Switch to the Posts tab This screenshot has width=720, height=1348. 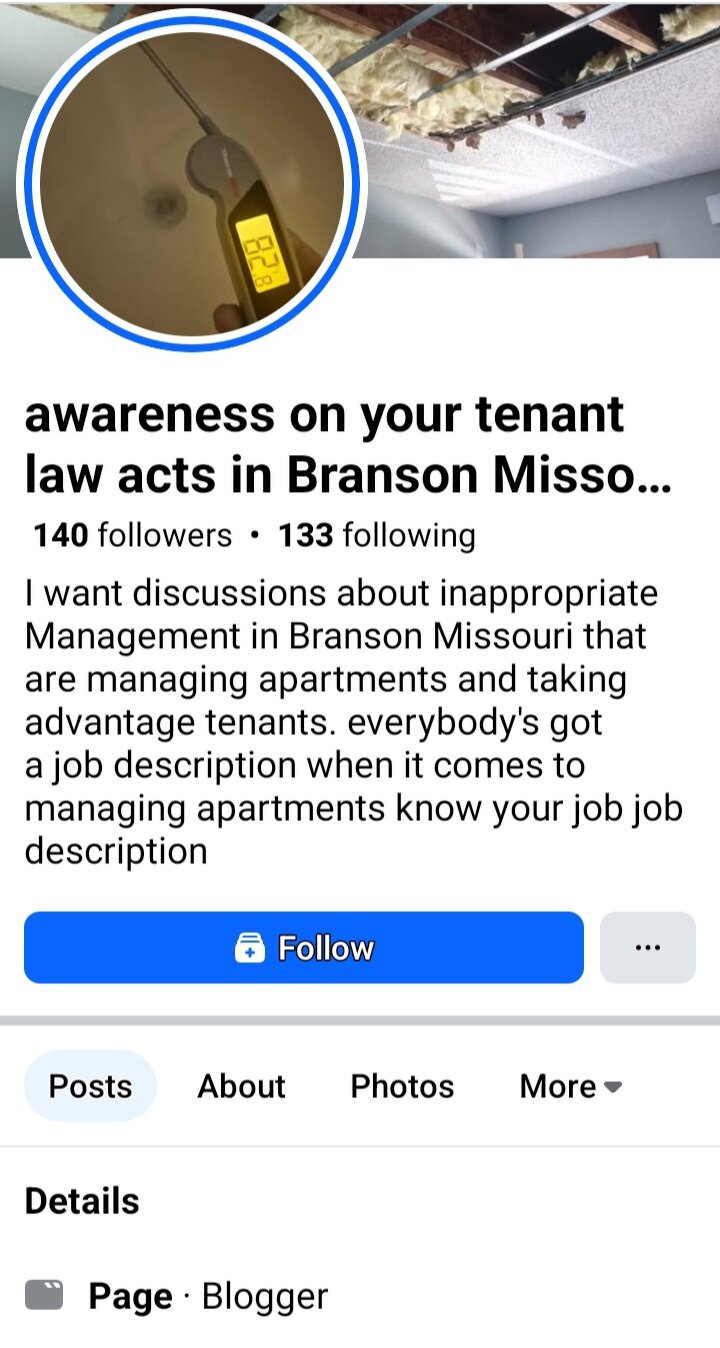(x=90, y=1086)
